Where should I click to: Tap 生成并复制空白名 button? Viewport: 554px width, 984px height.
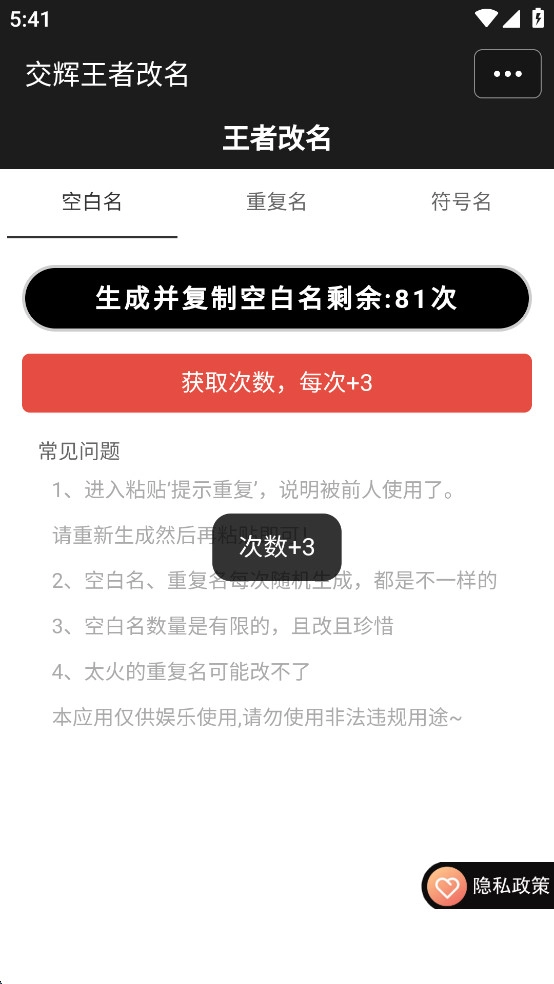[277, 299]
